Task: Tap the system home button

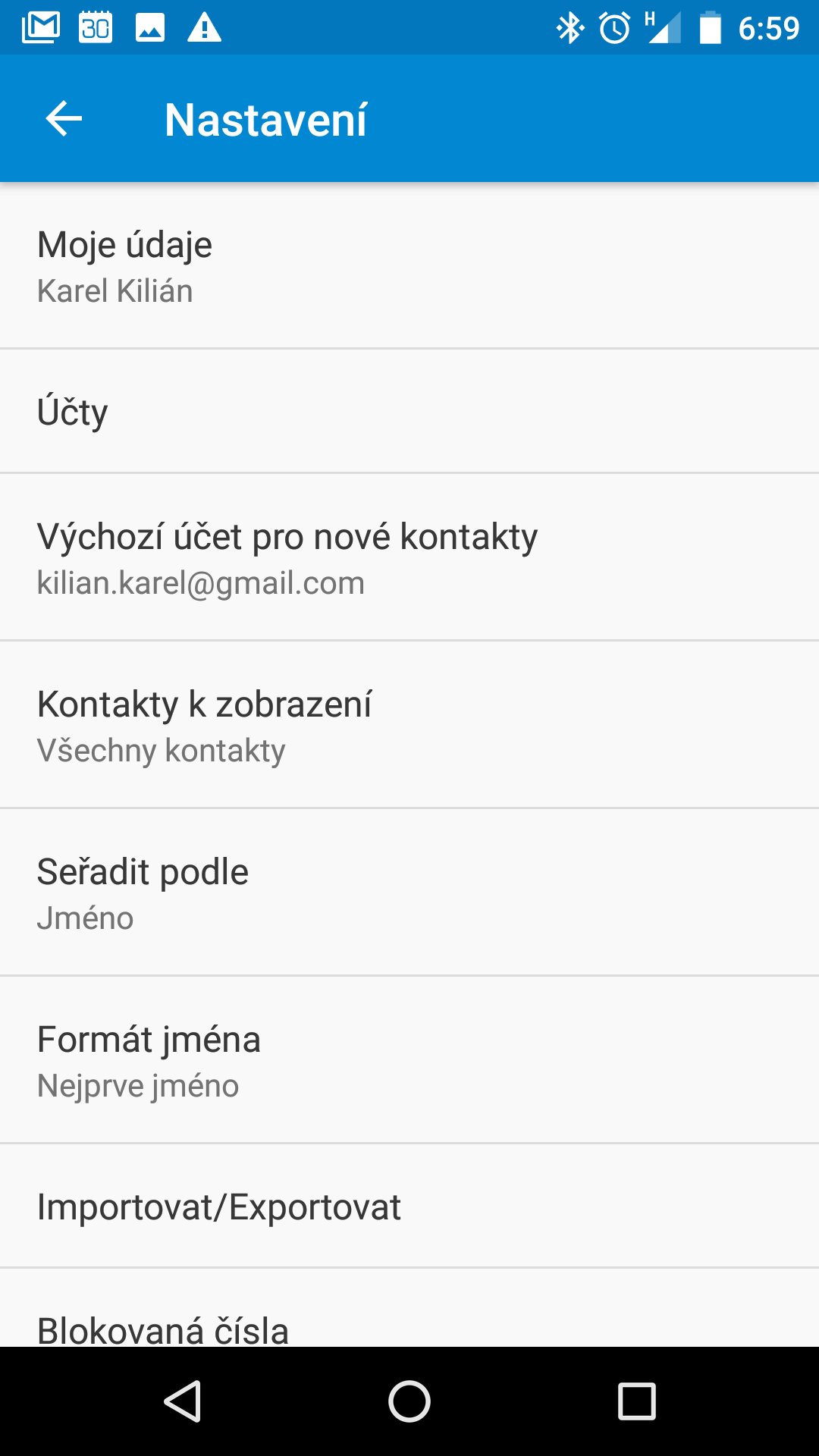Action: [409, 1401]
